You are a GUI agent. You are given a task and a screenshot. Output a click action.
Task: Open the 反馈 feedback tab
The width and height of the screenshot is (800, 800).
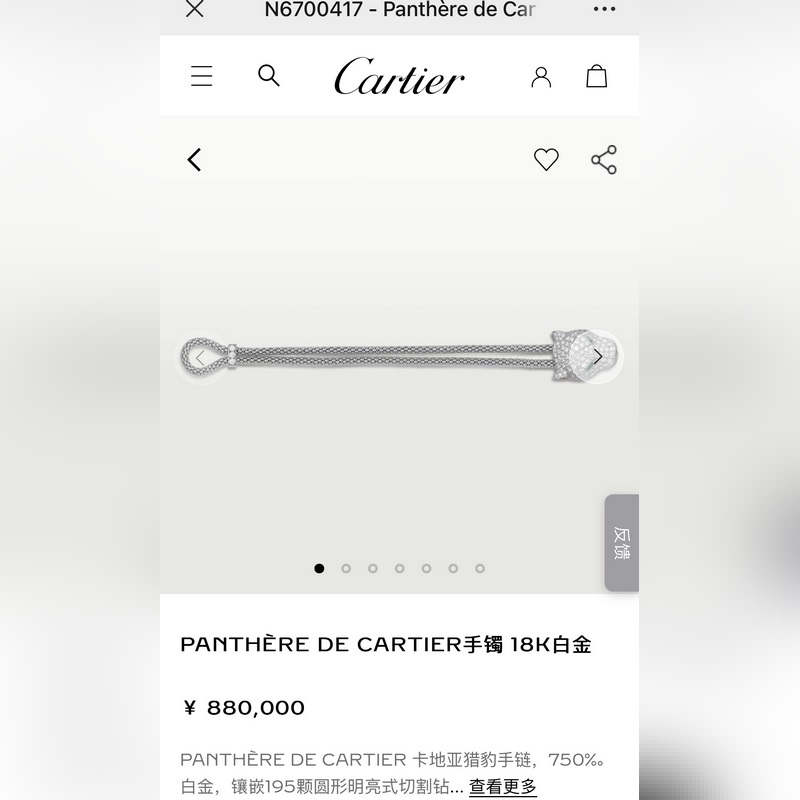(621, 542)
